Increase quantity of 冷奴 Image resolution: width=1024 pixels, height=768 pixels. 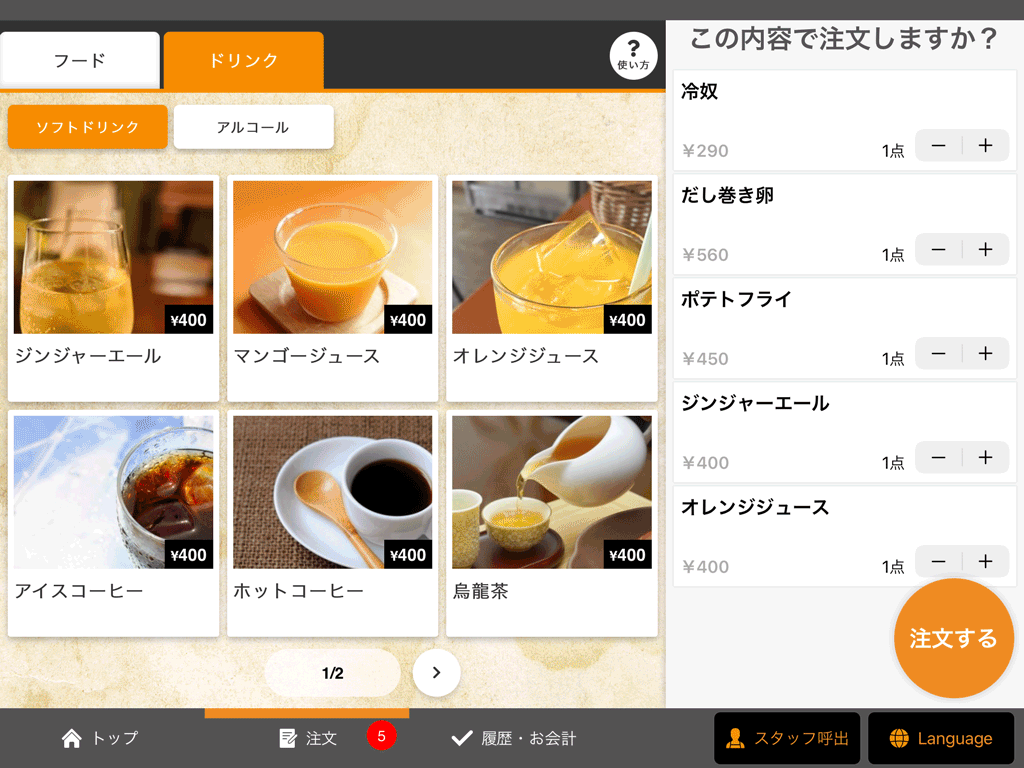click(x=985, y=146)
